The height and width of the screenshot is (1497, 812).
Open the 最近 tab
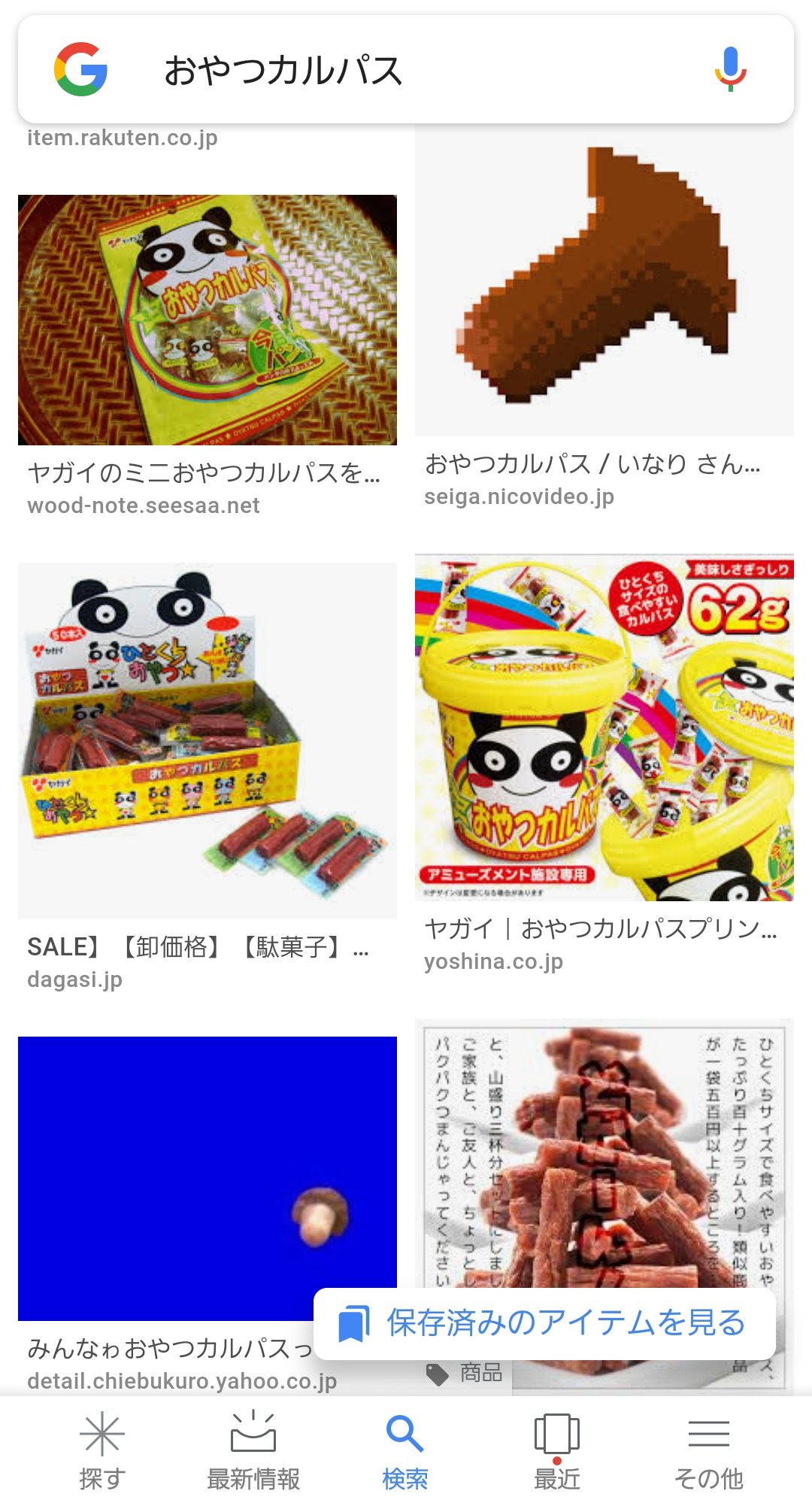[x=557, y=1450]
